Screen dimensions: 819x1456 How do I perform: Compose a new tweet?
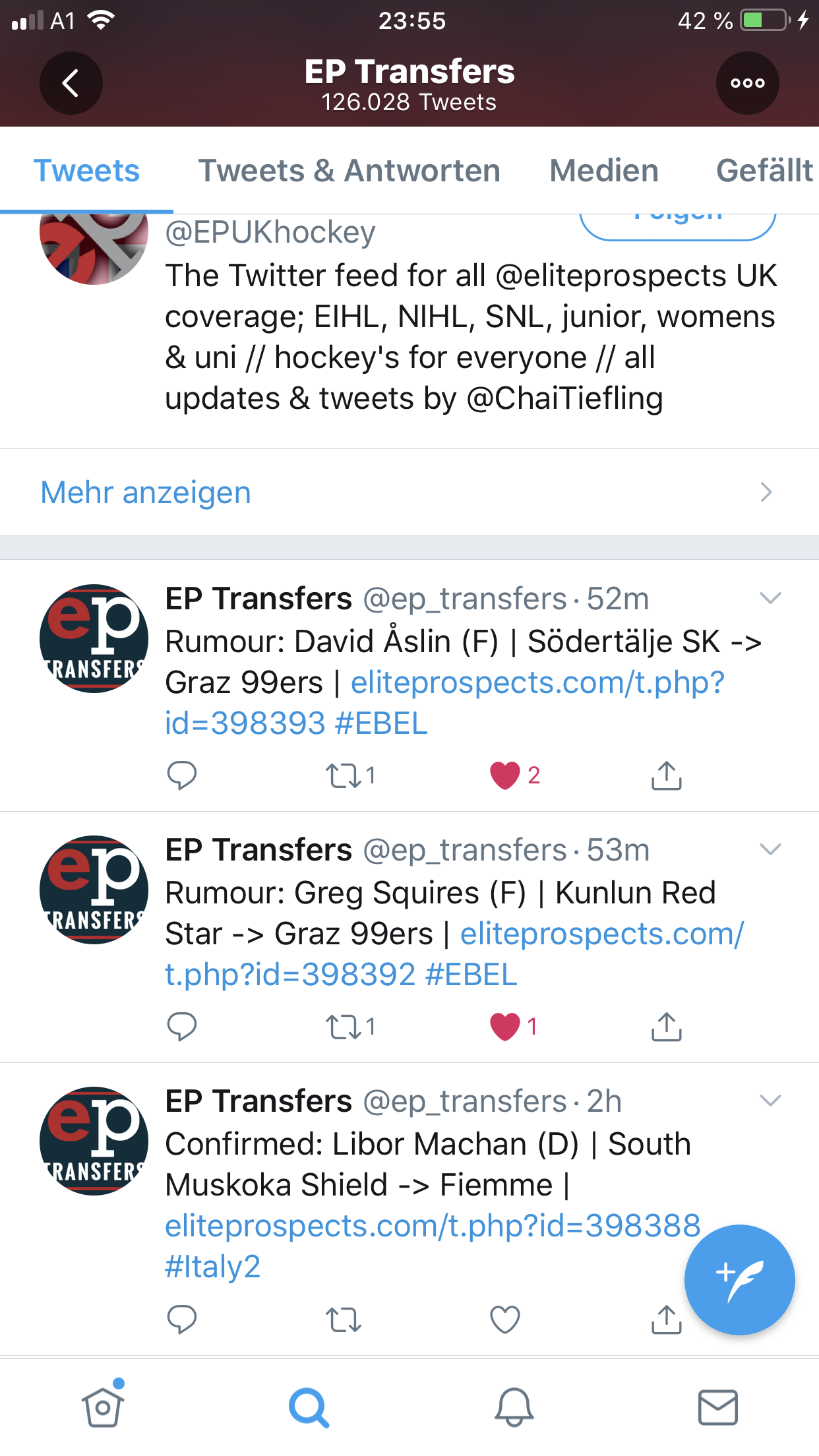click(739, 1279)
